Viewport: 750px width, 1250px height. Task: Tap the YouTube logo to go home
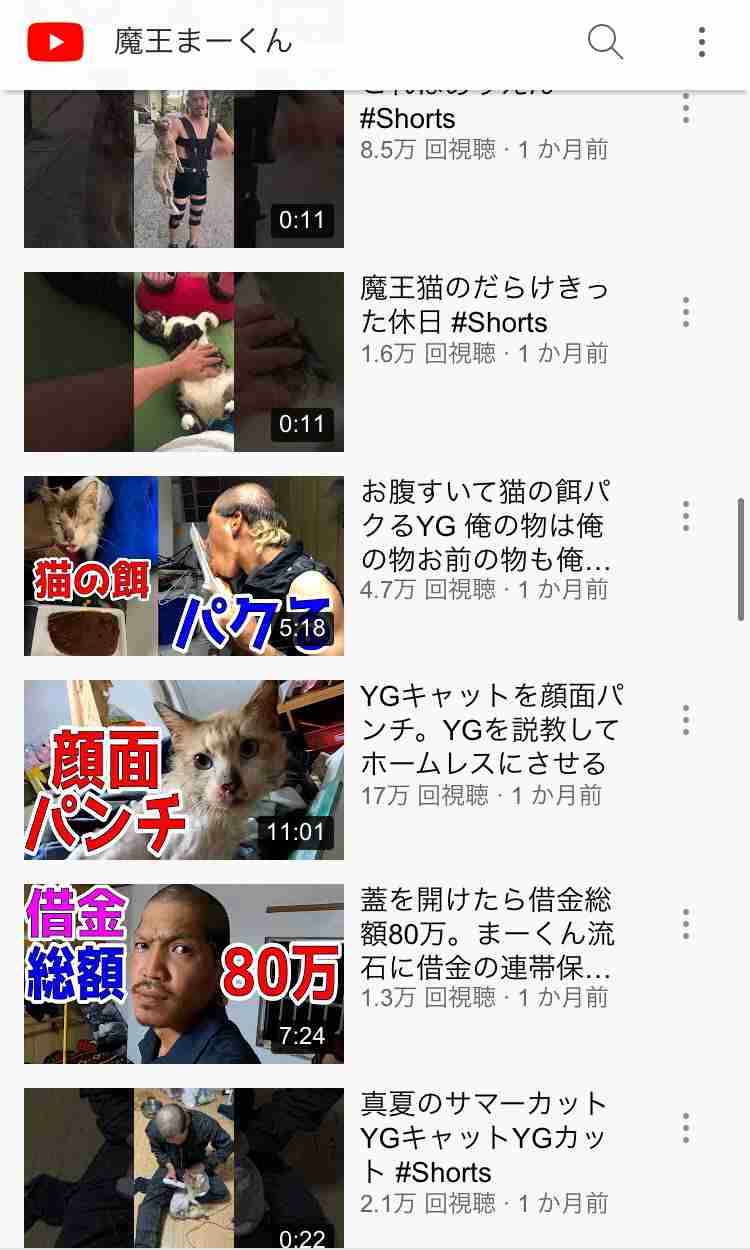(x=55, y=42)
